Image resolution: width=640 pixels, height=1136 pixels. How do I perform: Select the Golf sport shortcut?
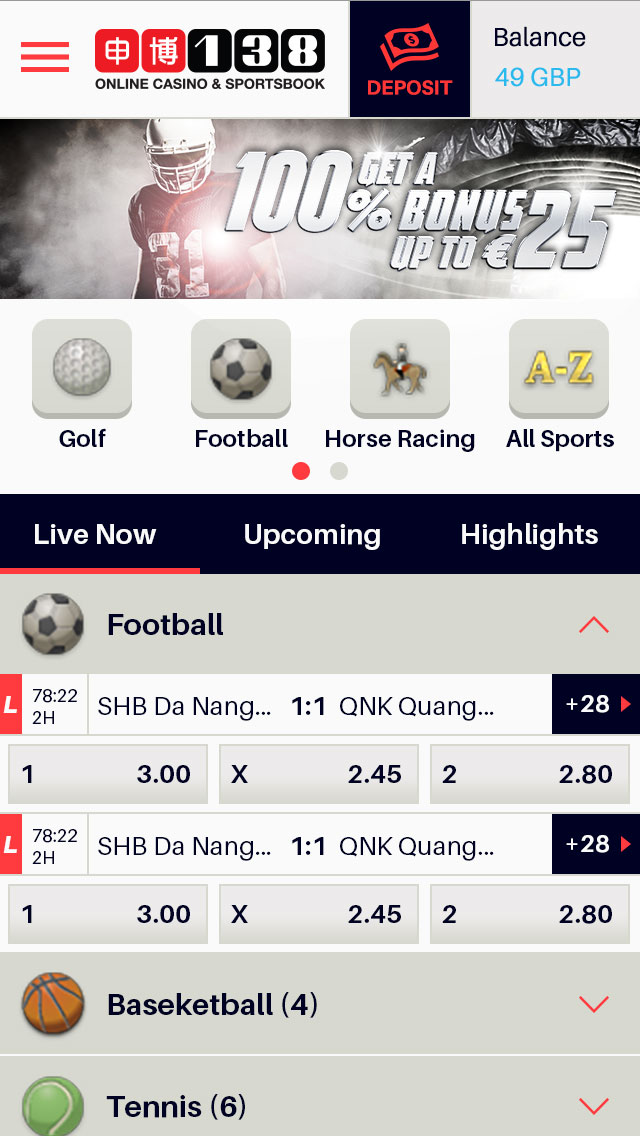(82, 368)
